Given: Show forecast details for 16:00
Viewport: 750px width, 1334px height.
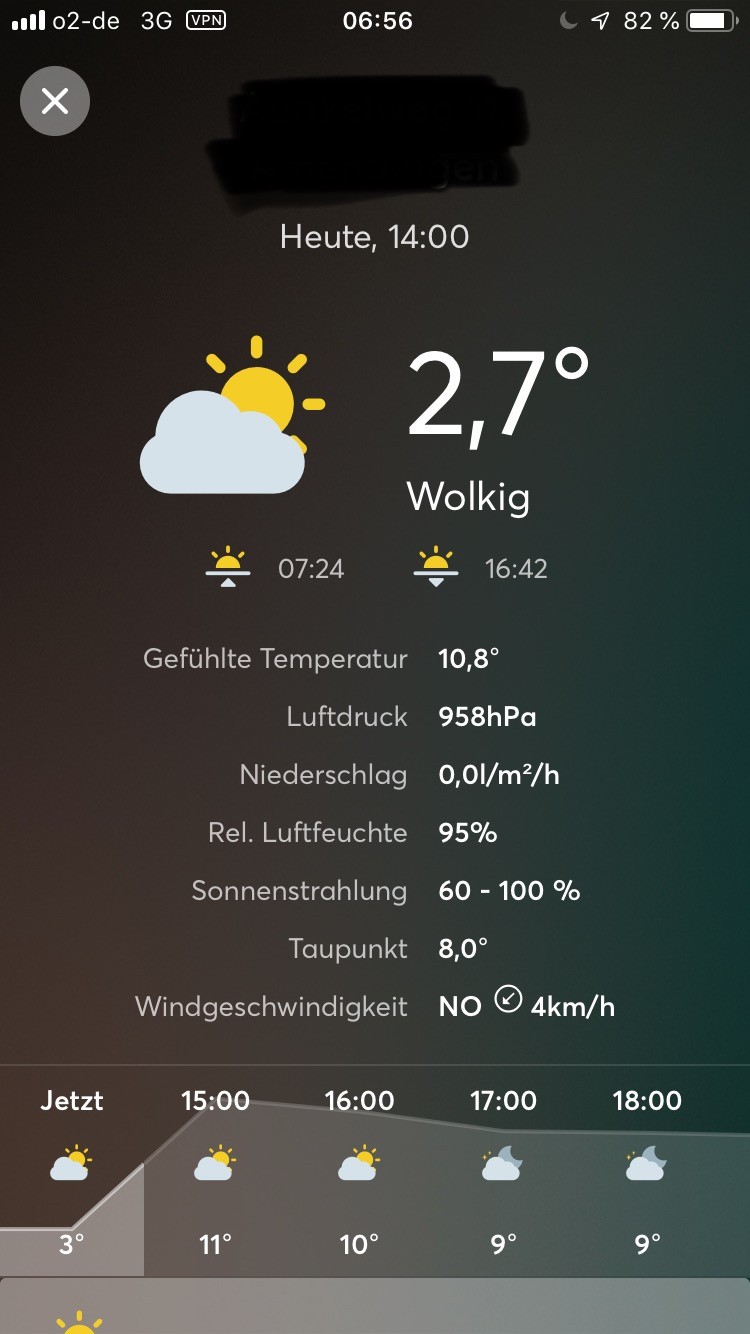Looking at the screenshot, I should 359,1170.
